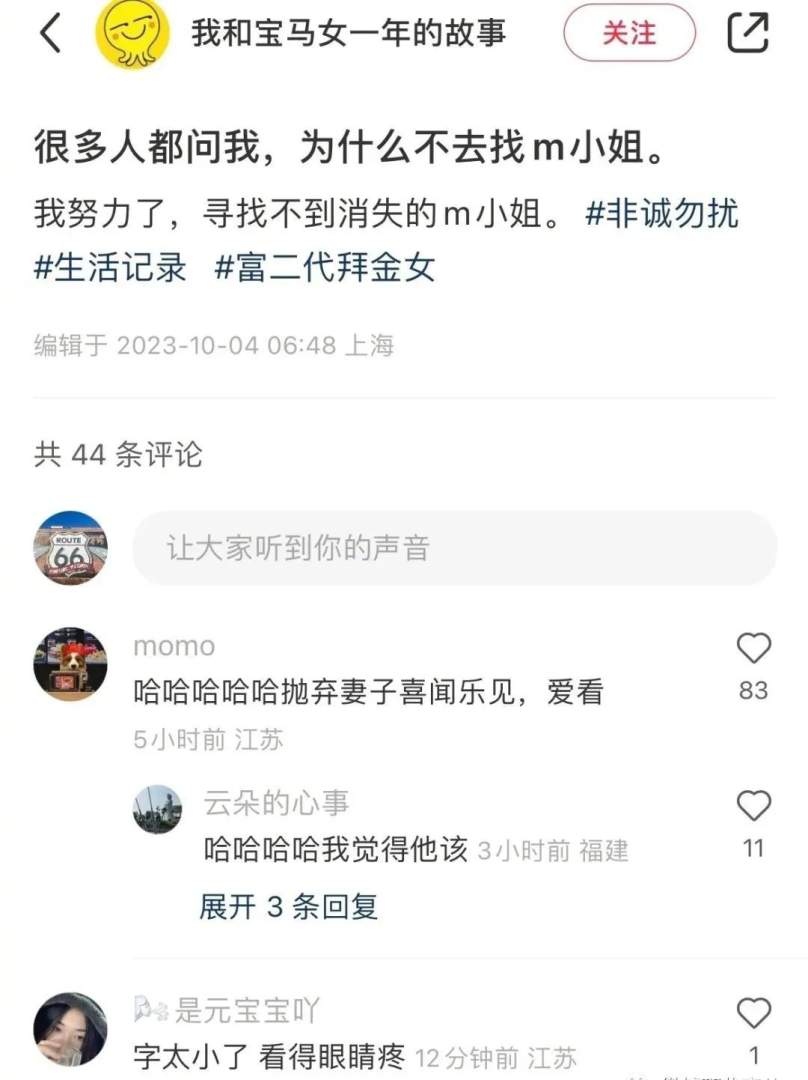Open momo's profile picture
This screenshot has width=808, height=1080.
click(x=70, y=664)
